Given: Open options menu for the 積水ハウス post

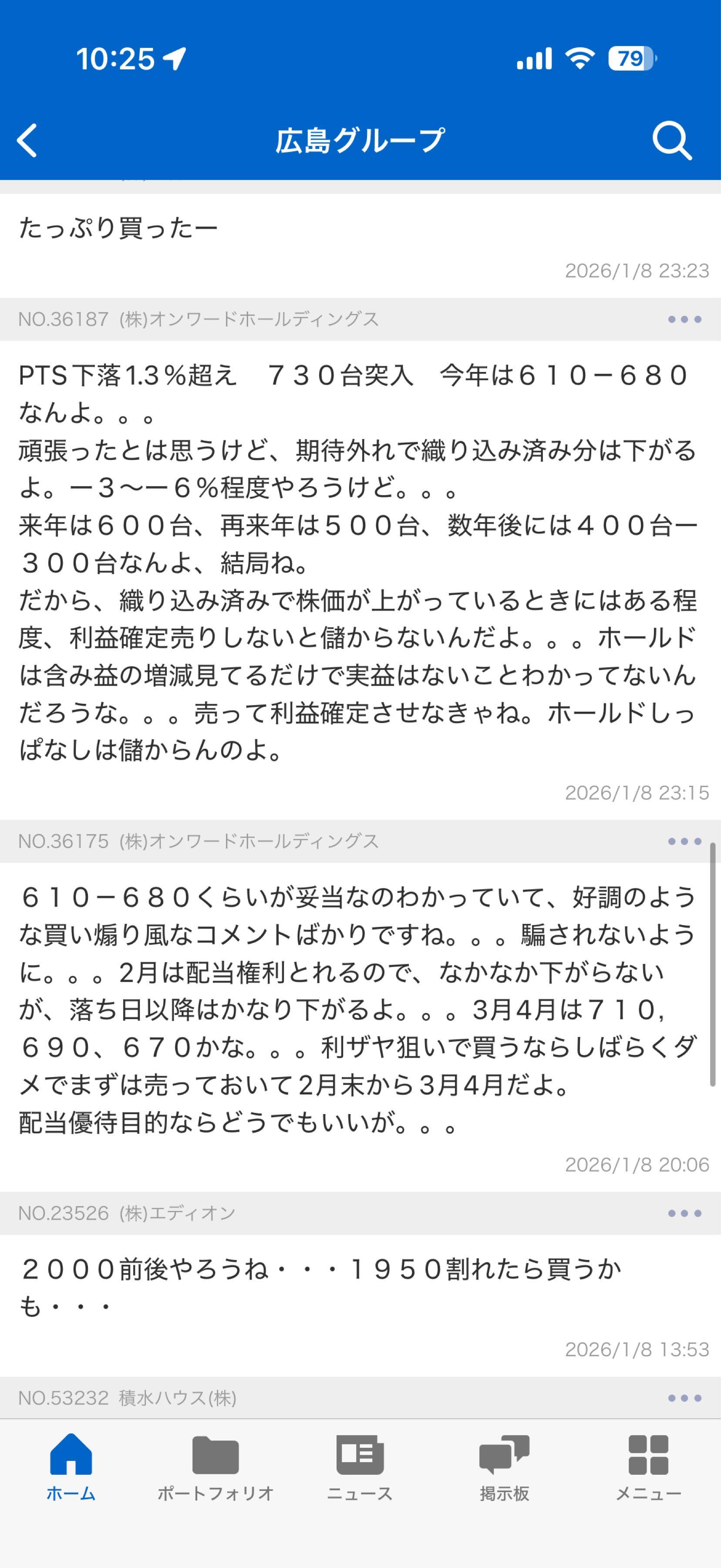Looking at the screenshot, I should 684,1398.
